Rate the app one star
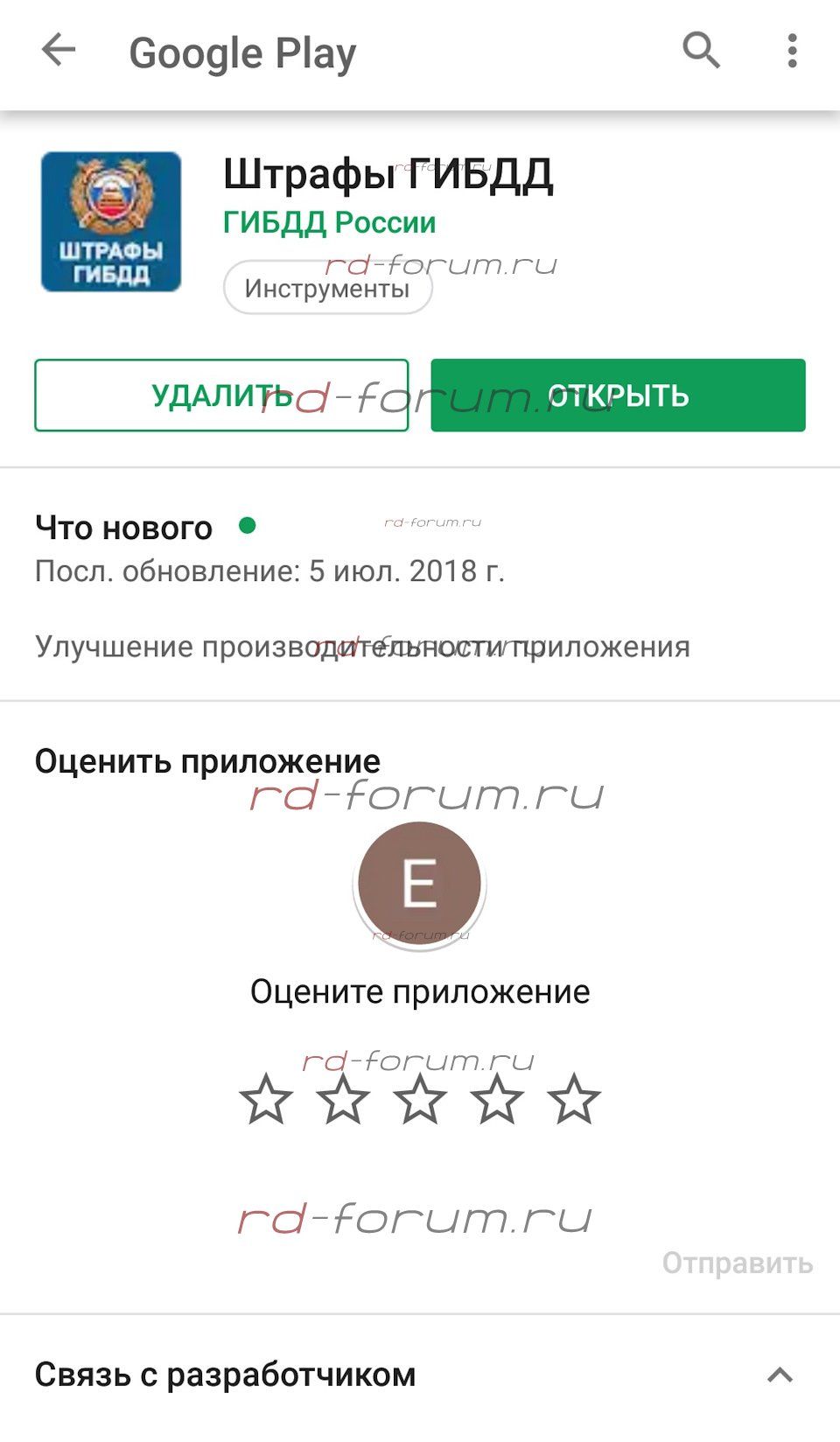Image resolution: width=840 pixels, height=1442 pixels. pyautogui.click(x=266, y=1099)
